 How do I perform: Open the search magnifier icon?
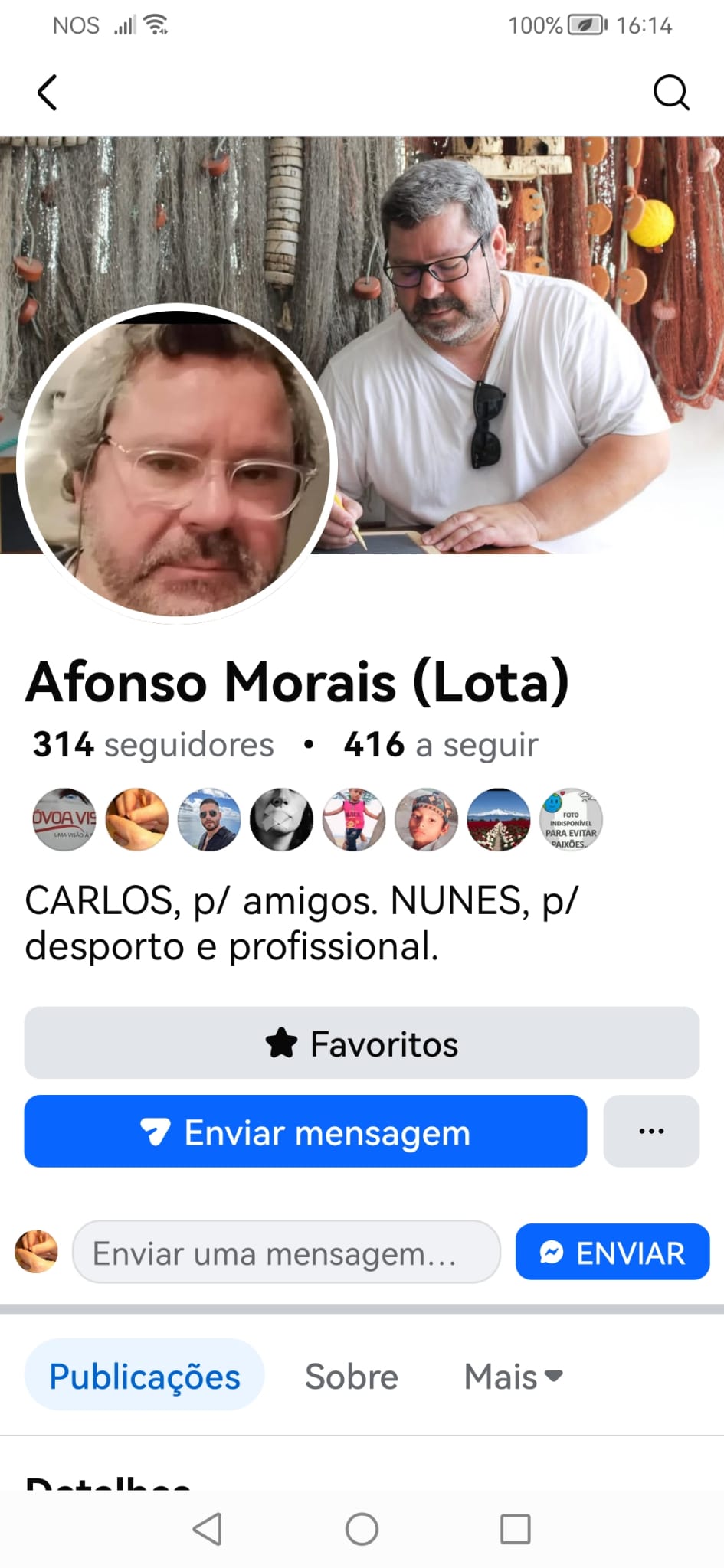[670, 93]
